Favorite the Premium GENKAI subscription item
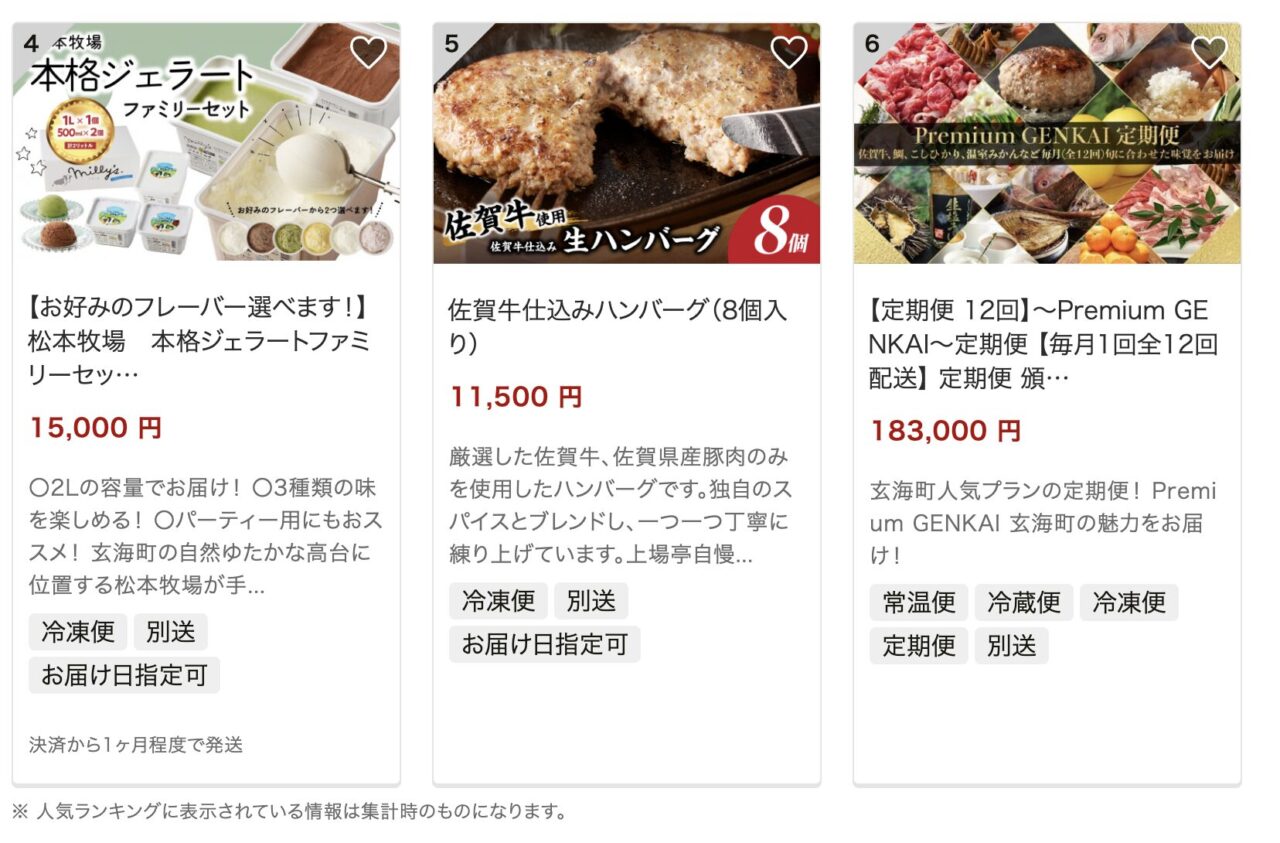The image size is (1280, 843). pyautogui.click(x=1208, y=52)
